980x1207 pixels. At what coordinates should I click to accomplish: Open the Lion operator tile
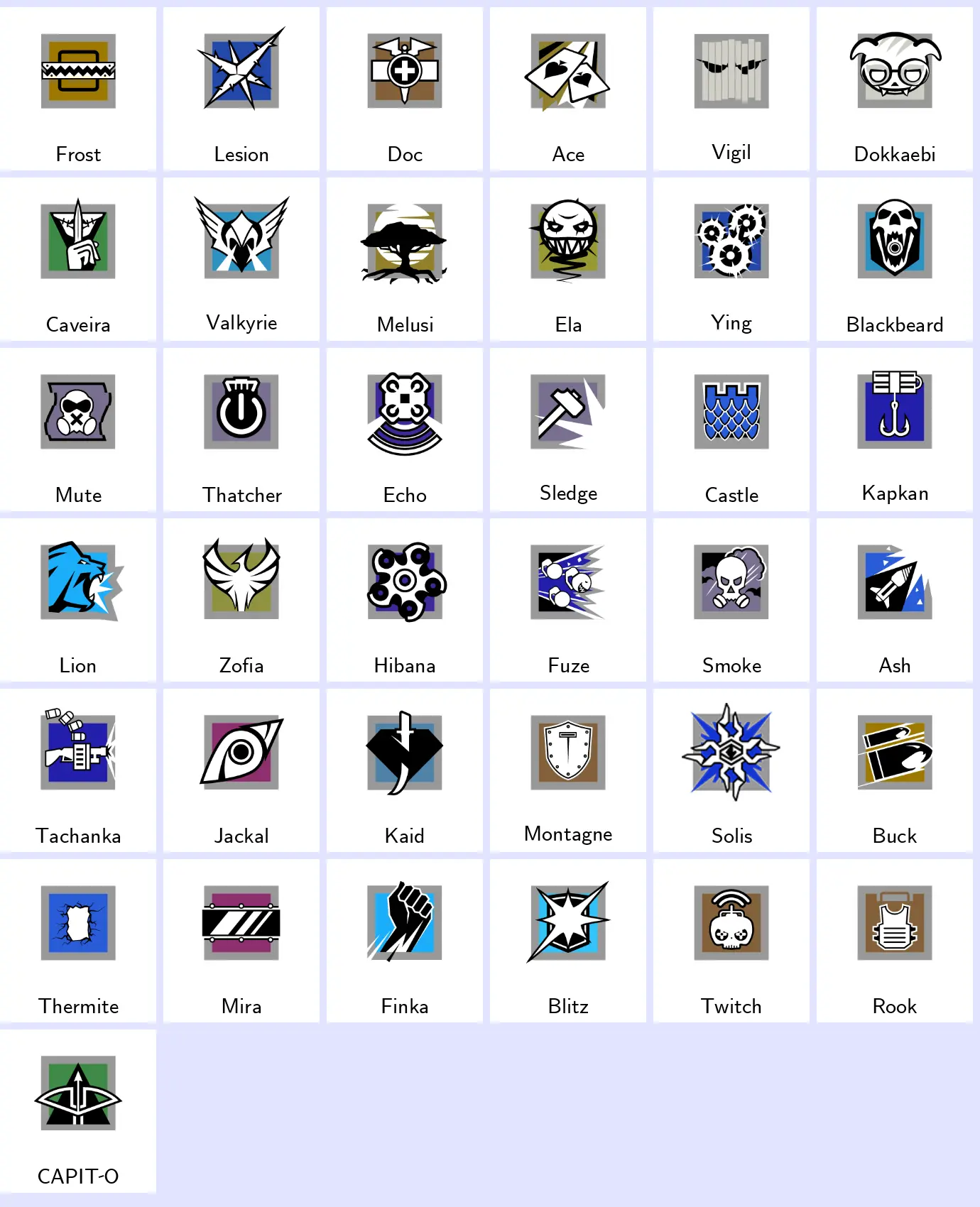click(78, 600)
